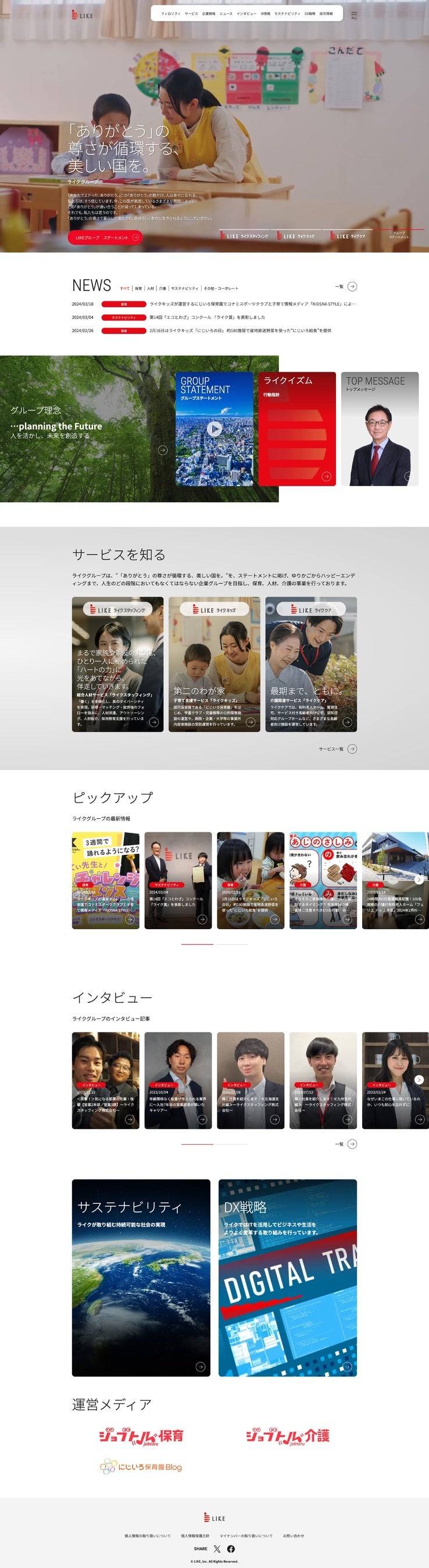Screen dimensions: 429x1568
Task: Filter news by the サステナビリティ tab
Action: point(185,289)
